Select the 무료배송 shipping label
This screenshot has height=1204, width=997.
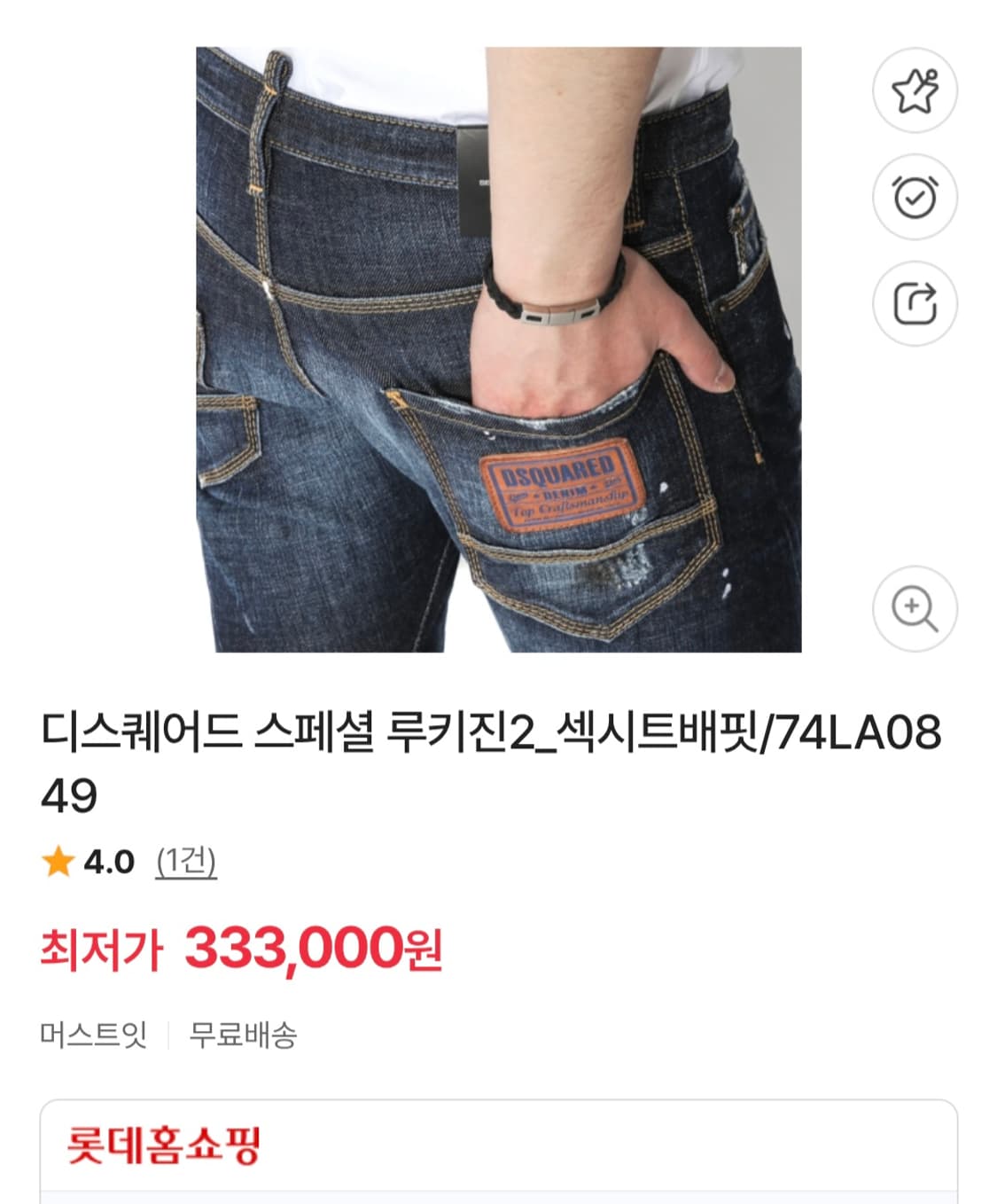pyautogui.click(x=240, y=1031)
